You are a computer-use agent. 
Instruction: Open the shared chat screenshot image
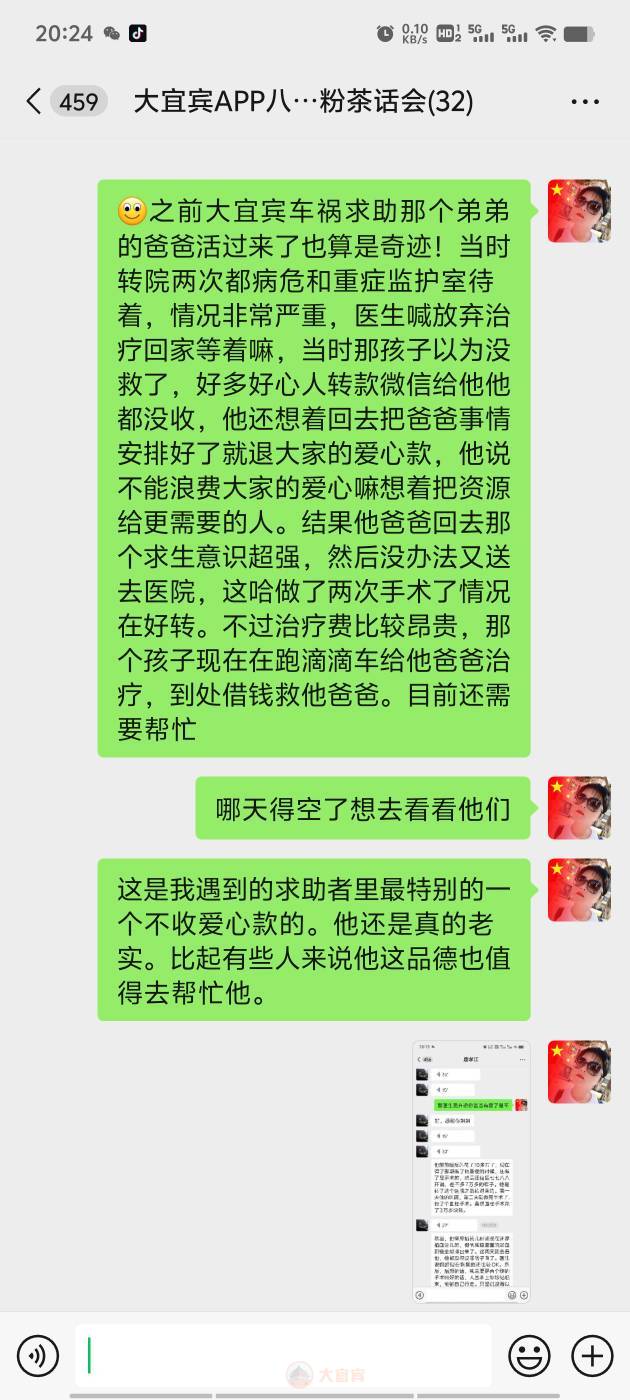point(472,1171)
